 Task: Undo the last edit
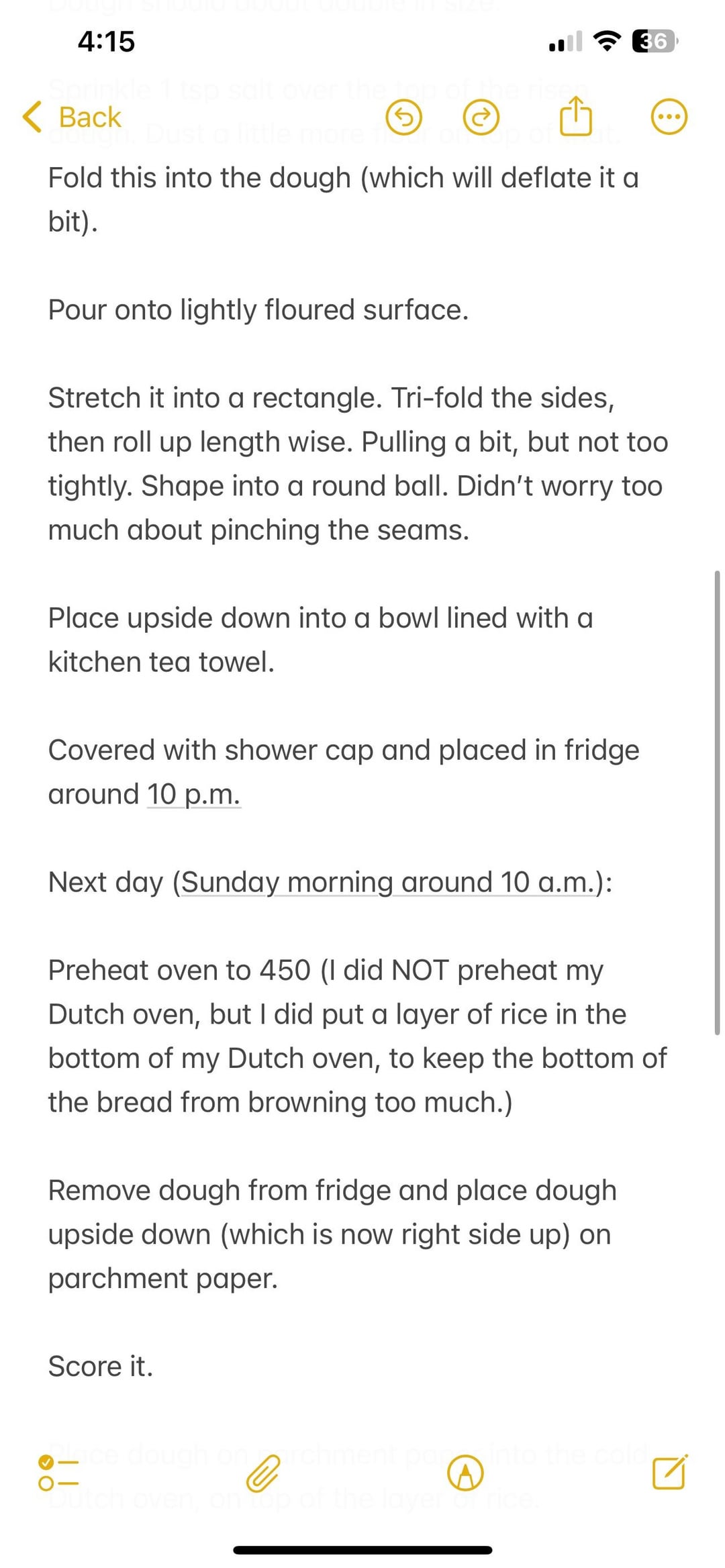pos(404,117)
